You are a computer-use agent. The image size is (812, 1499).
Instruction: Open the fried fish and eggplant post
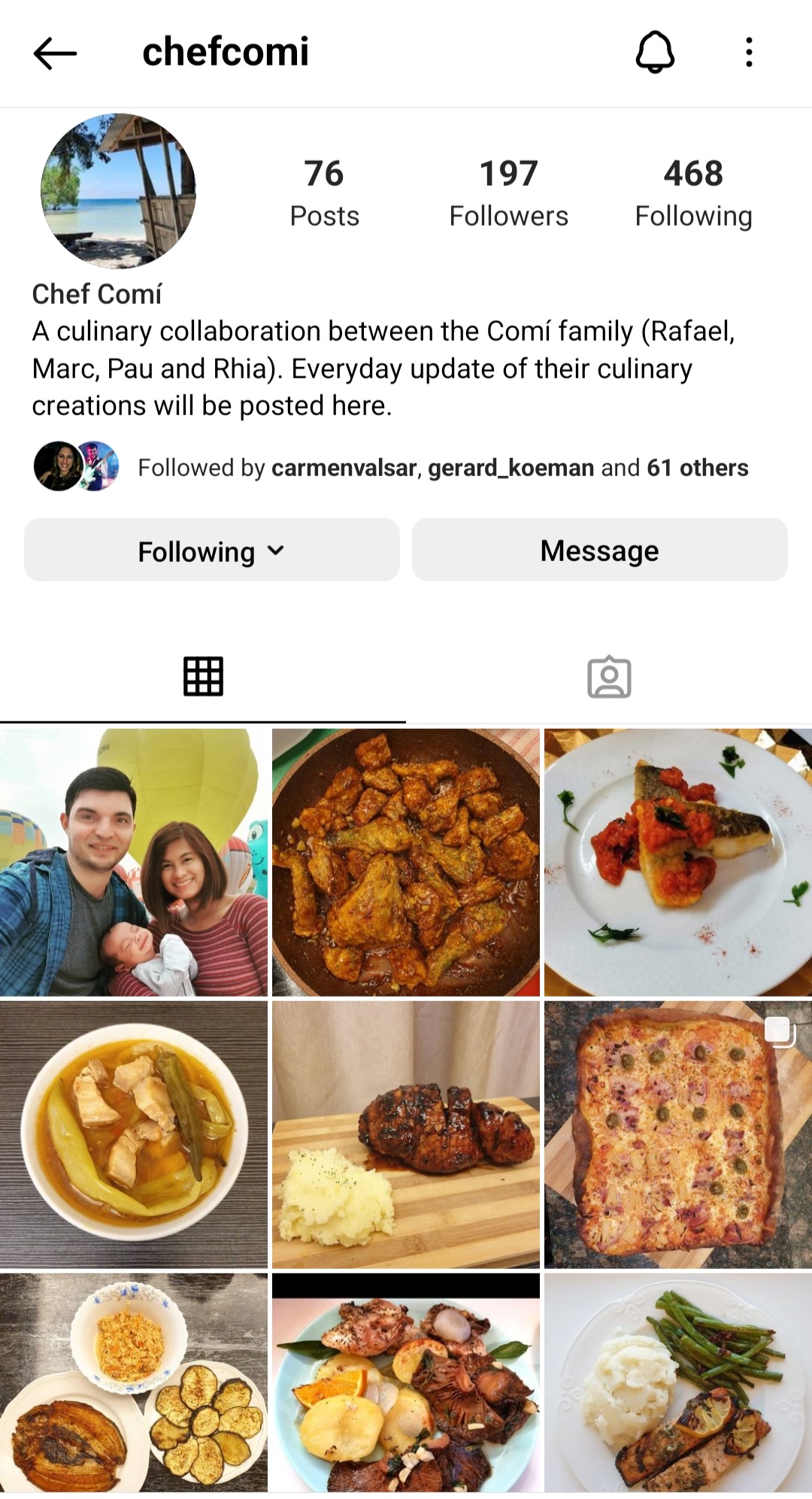pos(134,1382)
